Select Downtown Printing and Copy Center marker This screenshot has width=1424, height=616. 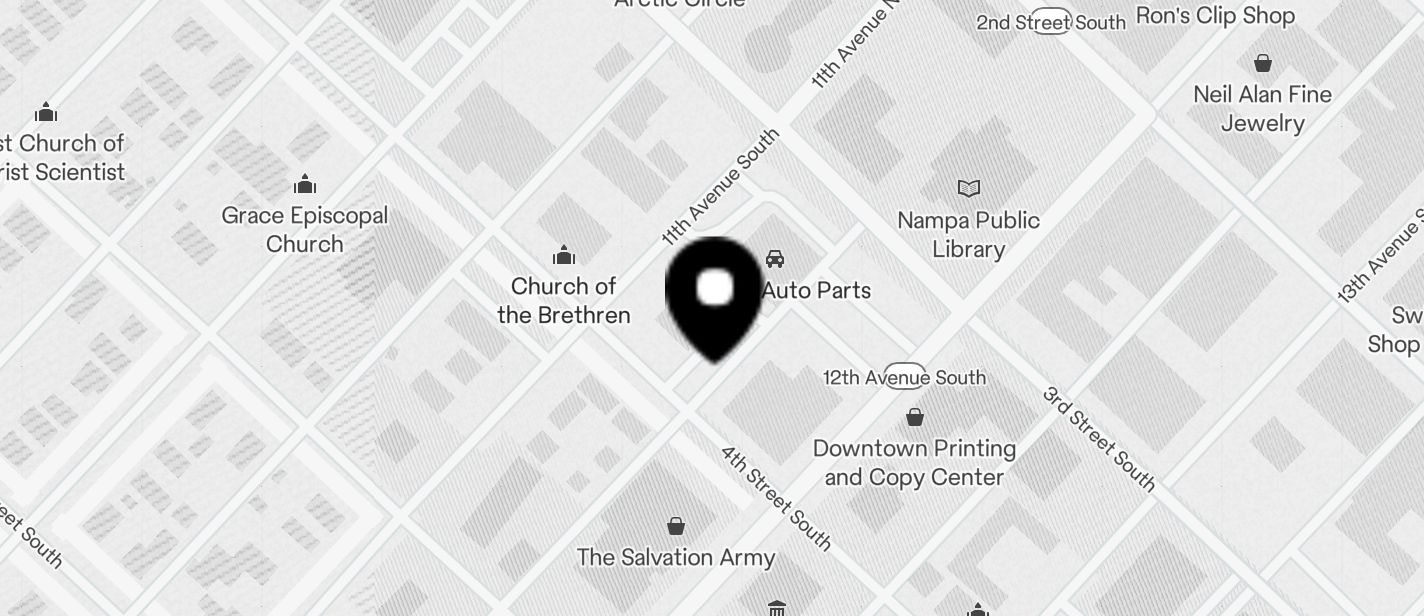[x=914, y=417]
